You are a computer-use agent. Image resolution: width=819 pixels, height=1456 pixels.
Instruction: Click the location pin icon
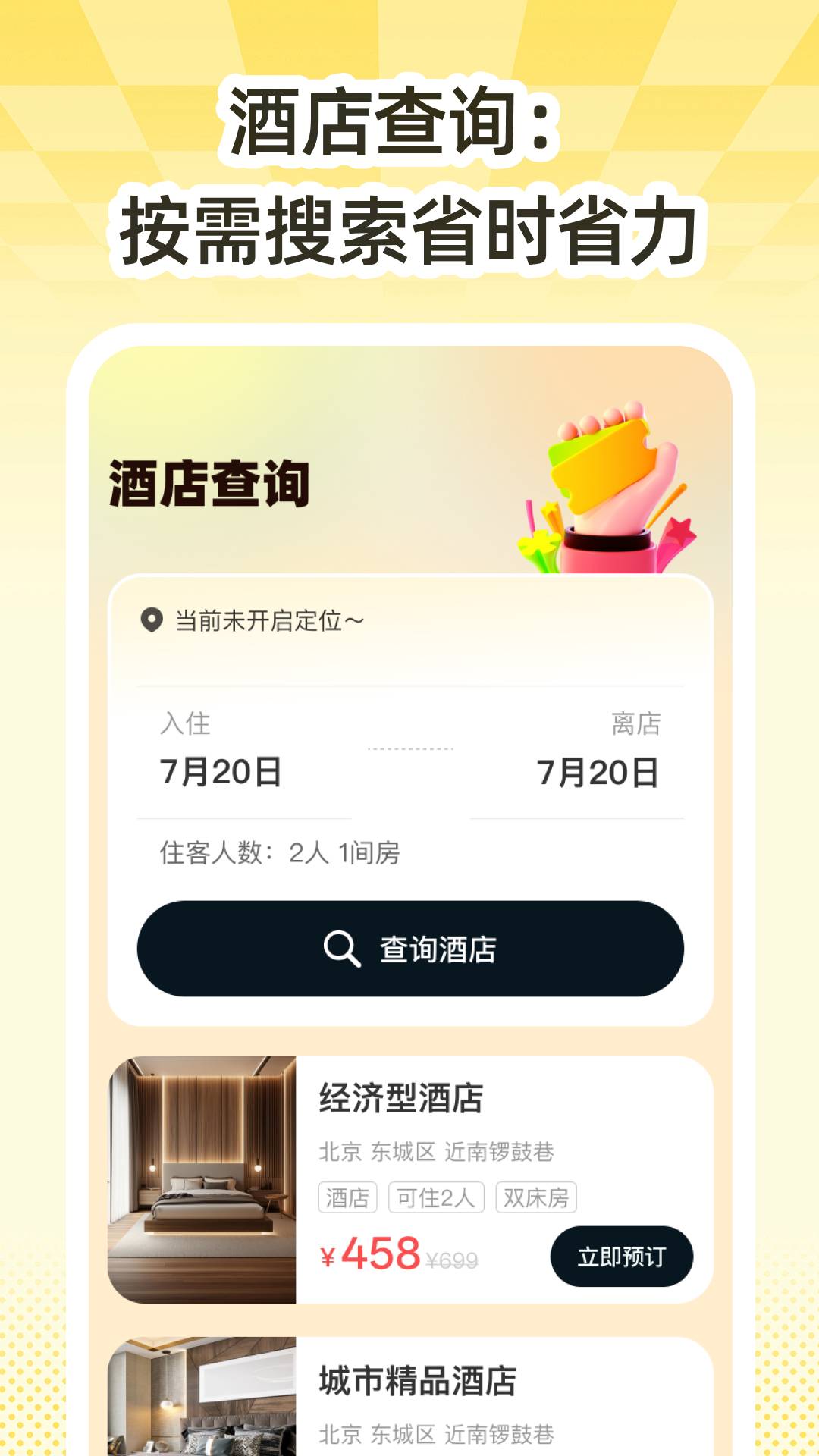152,620
